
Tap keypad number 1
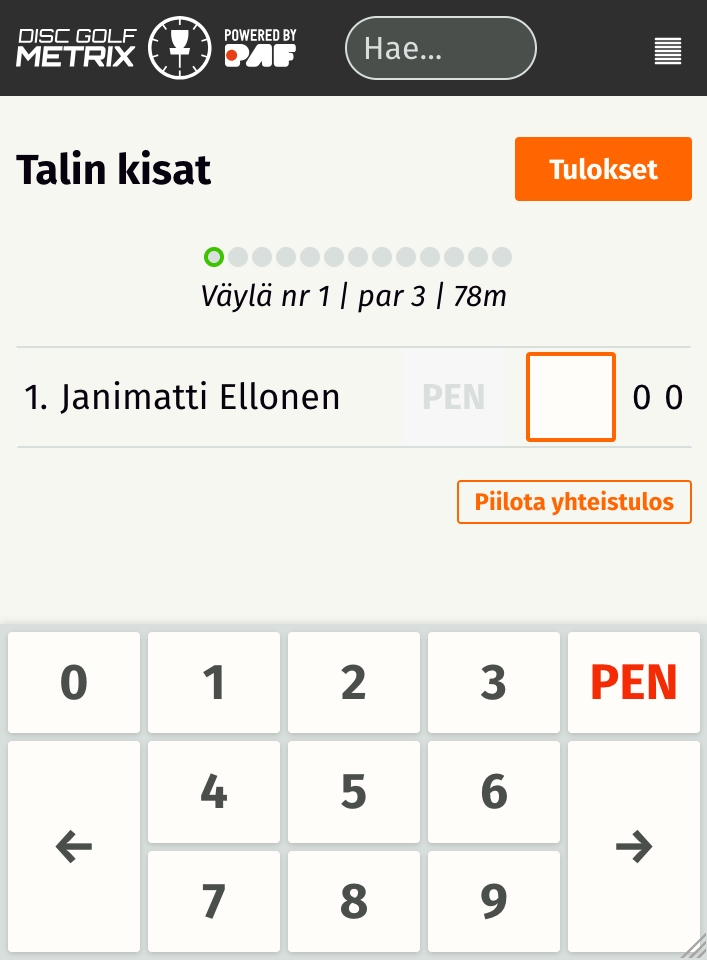click(x=214, y=683)
